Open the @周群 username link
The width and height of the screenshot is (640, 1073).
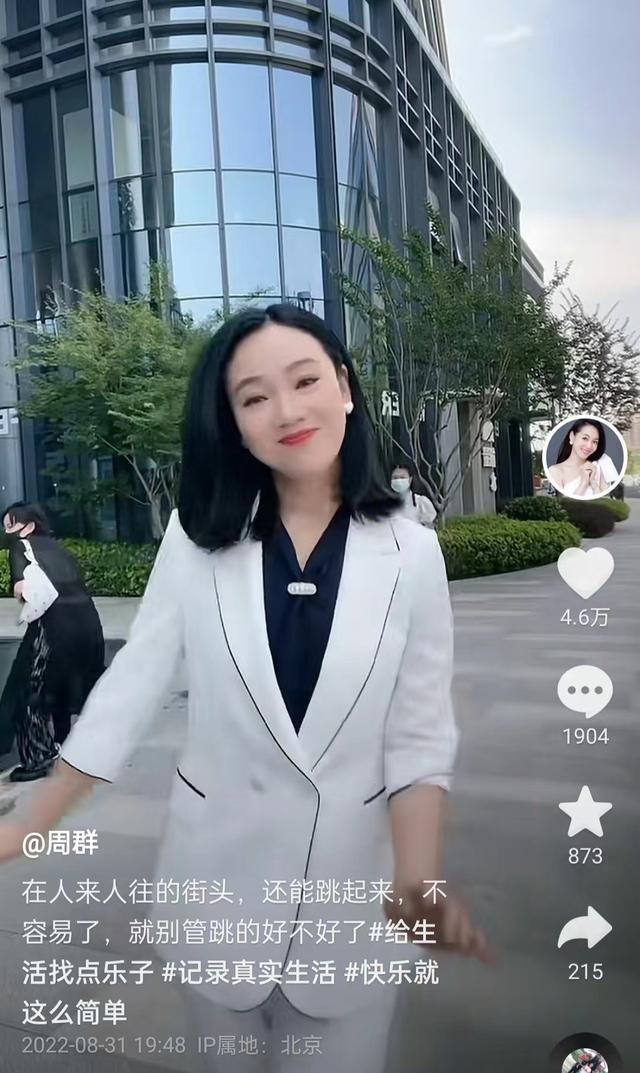(61, 843)
